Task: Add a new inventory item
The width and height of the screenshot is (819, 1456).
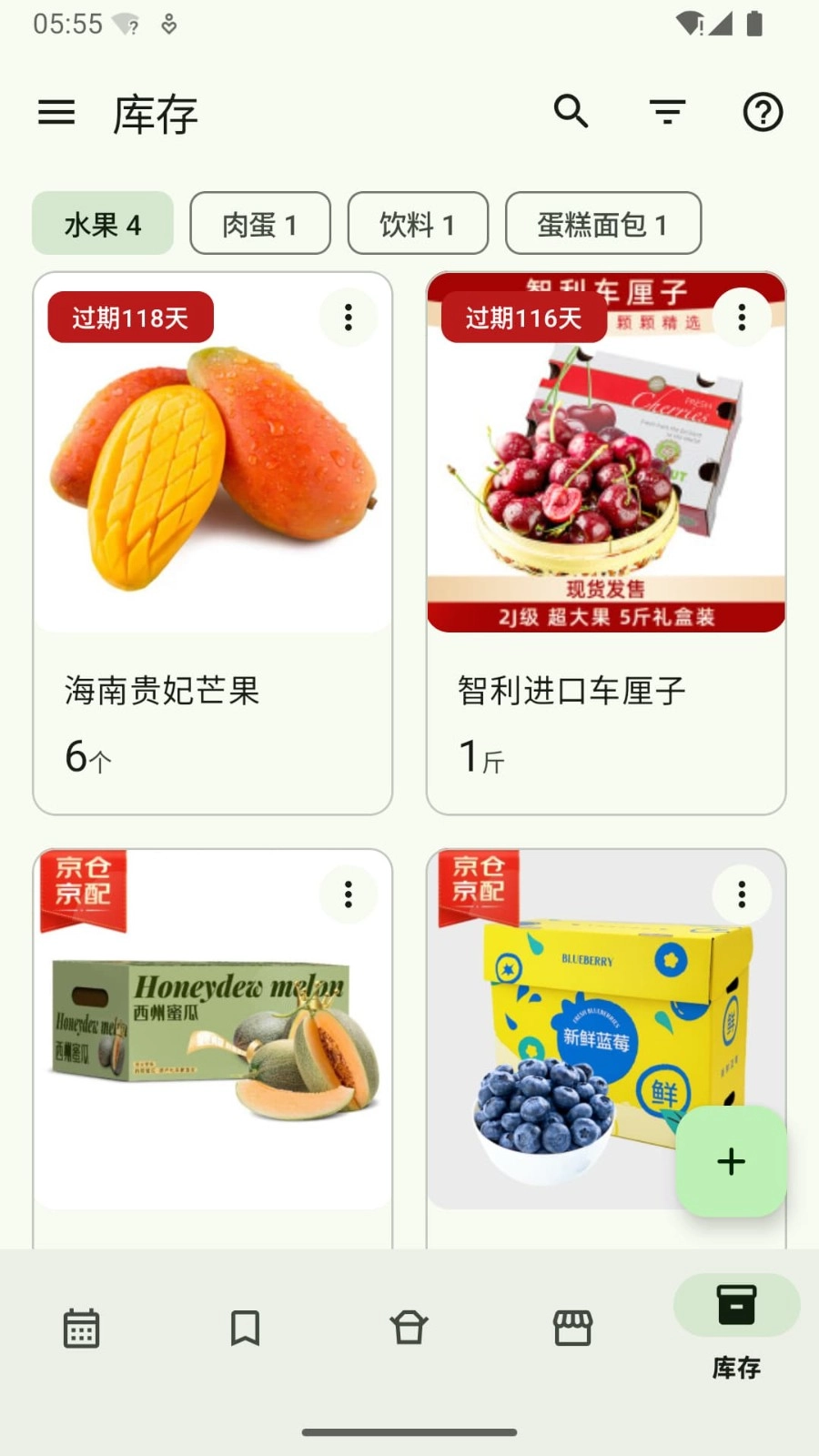Action: coord(731,1161)
